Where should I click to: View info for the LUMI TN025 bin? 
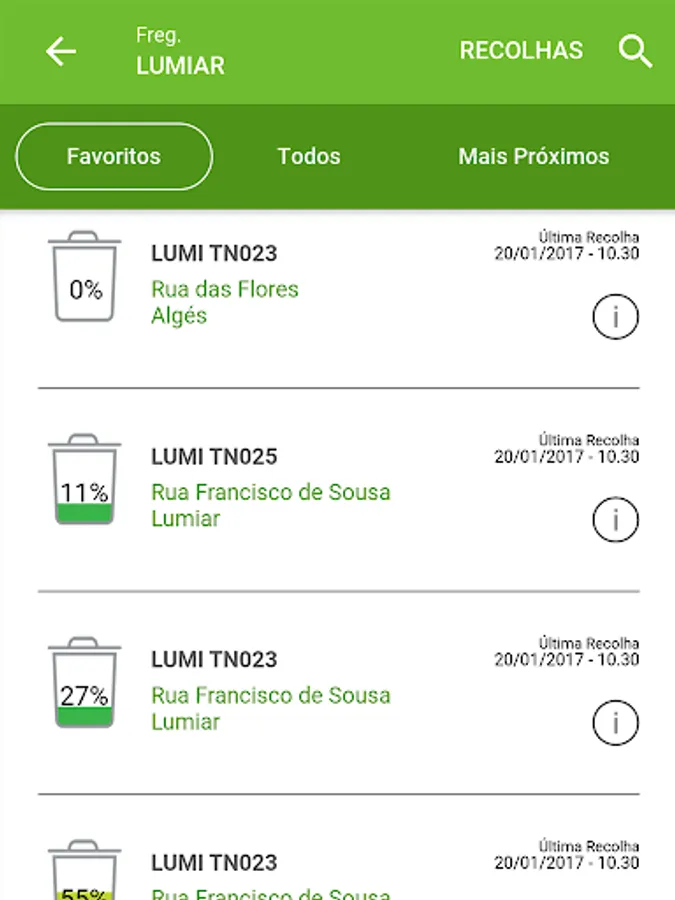tap(615, 519)
